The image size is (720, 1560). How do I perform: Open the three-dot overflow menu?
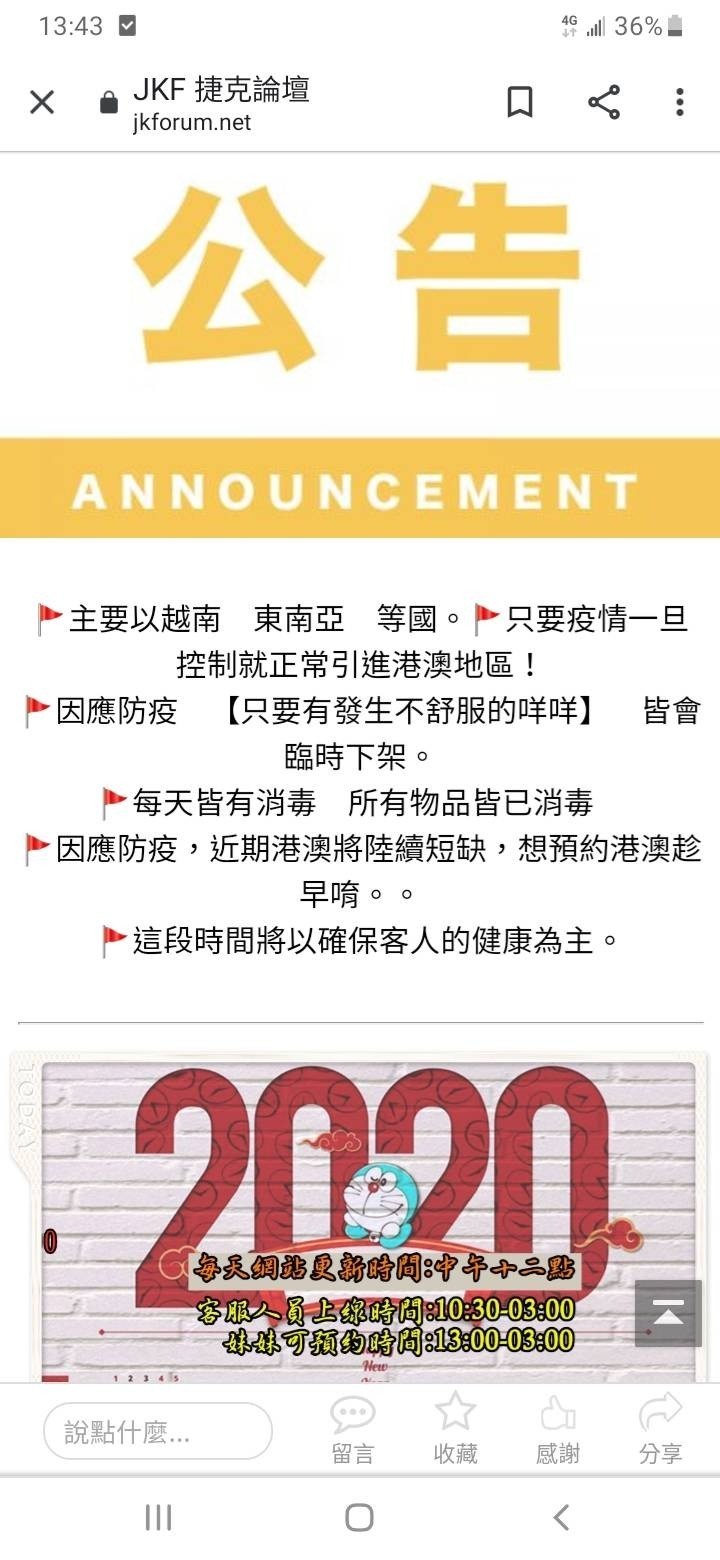coord(680,102)
